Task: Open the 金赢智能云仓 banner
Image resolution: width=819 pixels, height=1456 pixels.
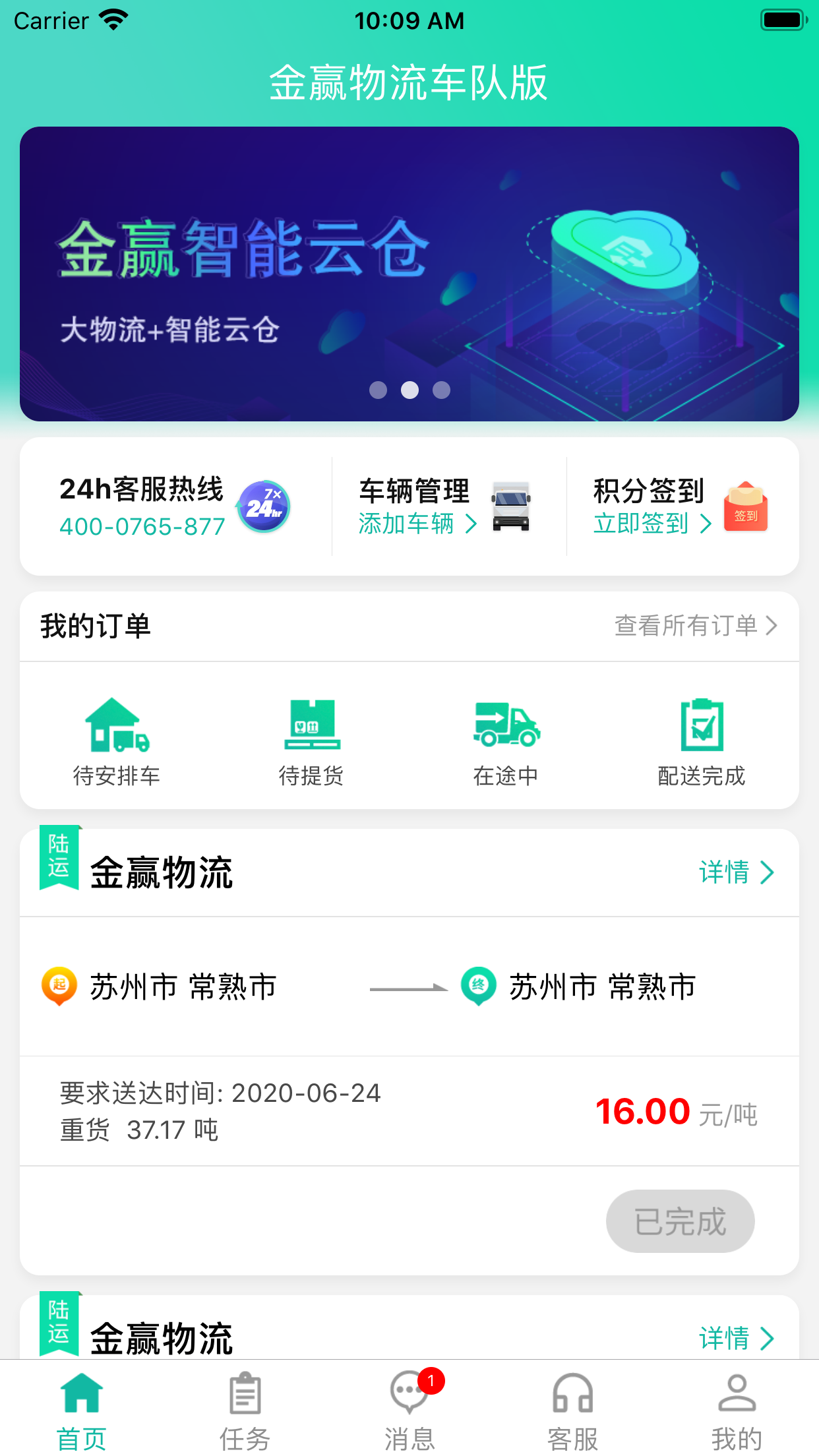Action: (x=409, y=274)
